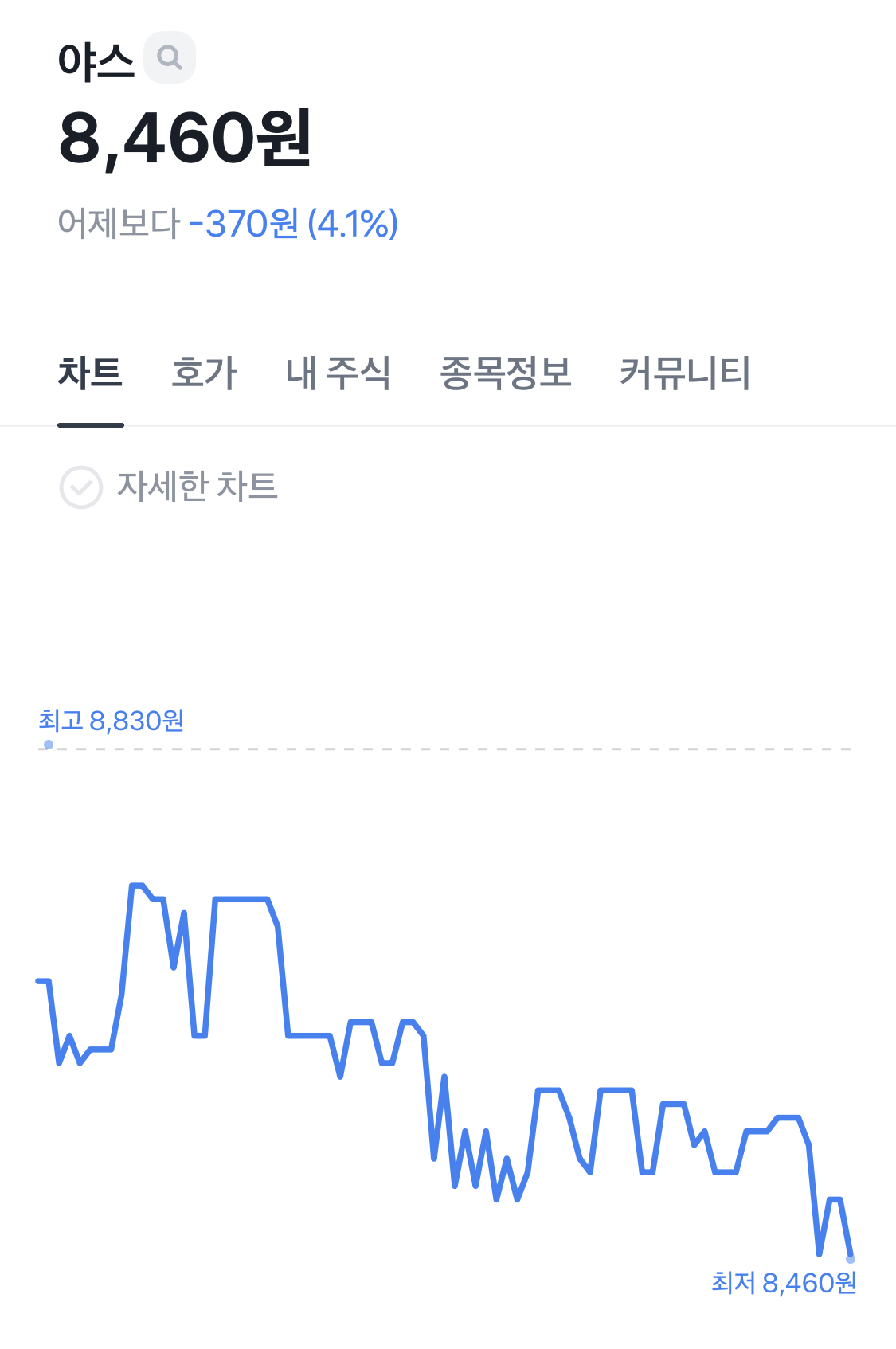Open the 내 주식 tab
Image resolution: width=896 pixels, height=1349 pixels.
[338, 373]
